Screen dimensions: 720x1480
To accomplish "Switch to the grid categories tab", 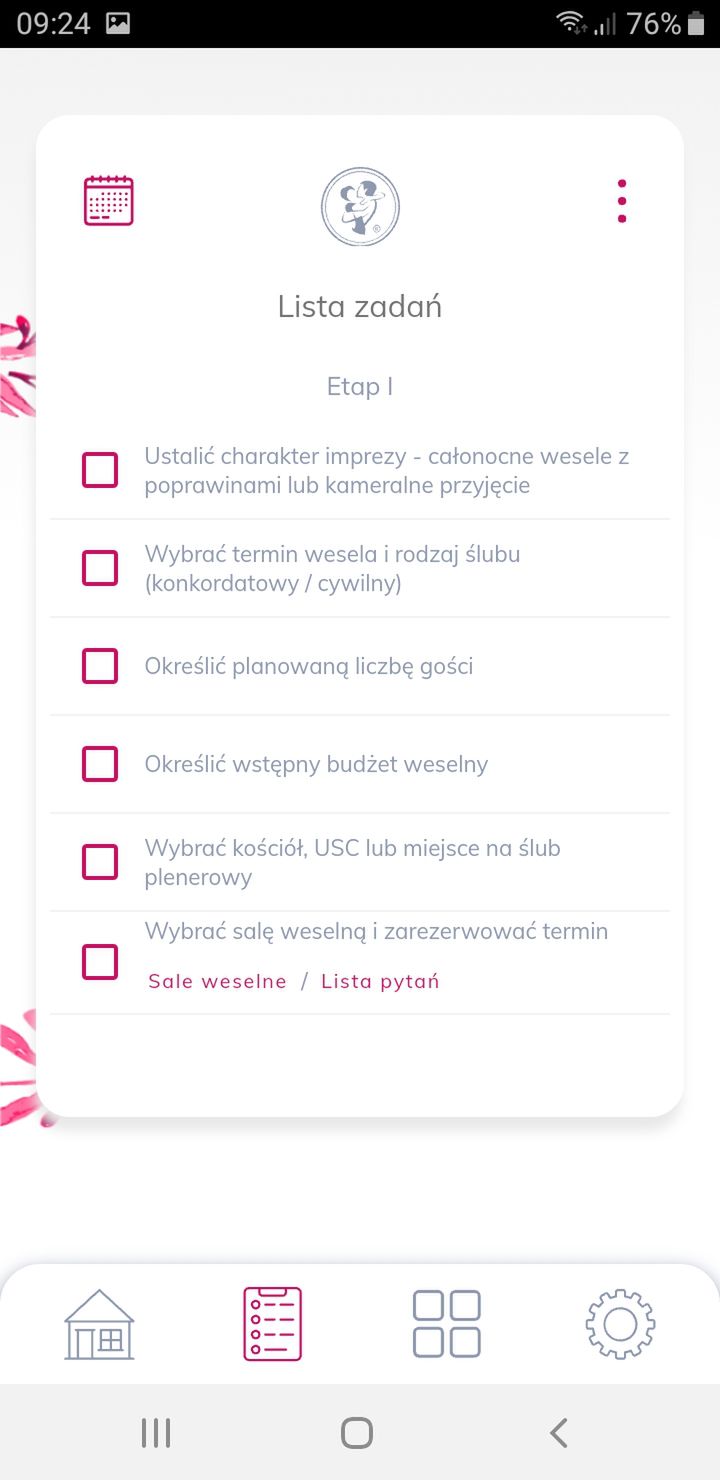I will (447, 1324).
